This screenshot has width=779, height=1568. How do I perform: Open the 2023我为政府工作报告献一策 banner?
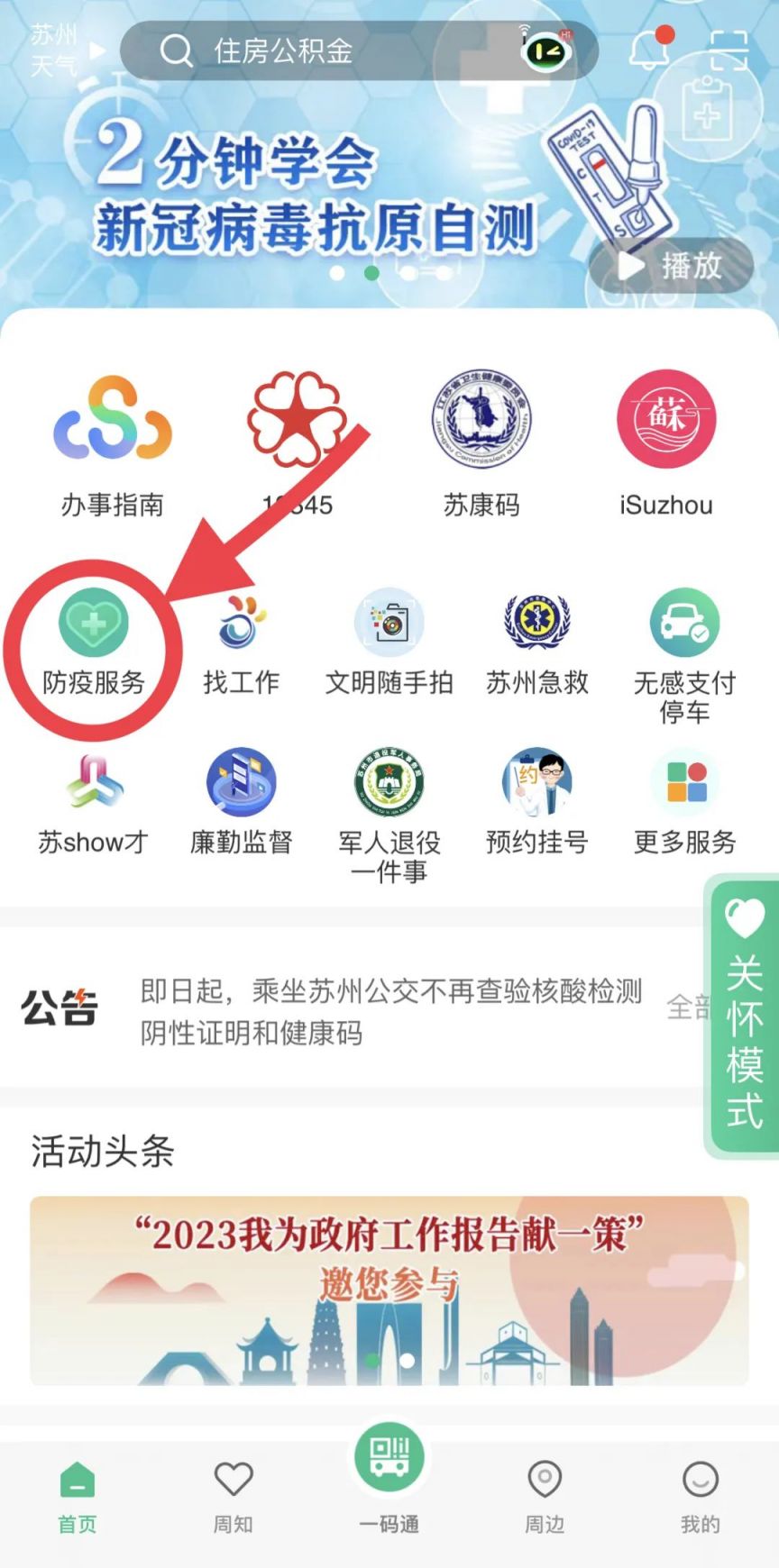tap(389, 1290)
